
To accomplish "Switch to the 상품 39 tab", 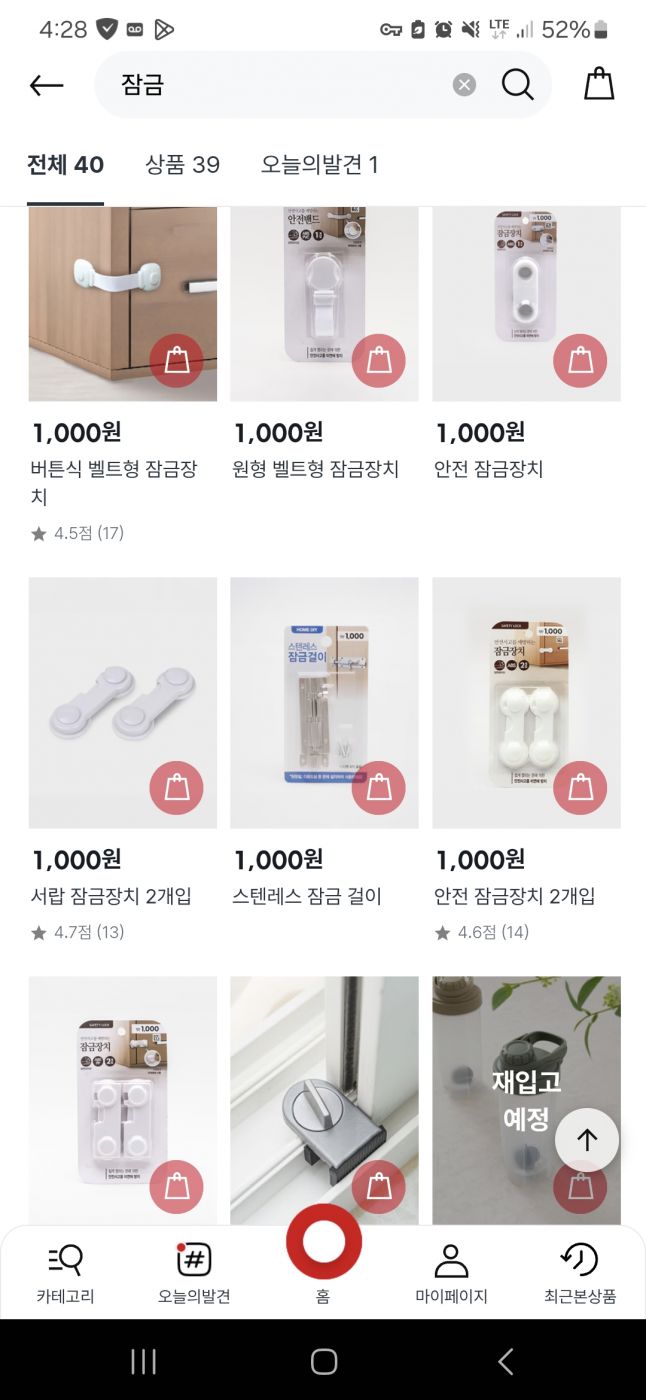I will pyautogui.click(x=182, y=165).
